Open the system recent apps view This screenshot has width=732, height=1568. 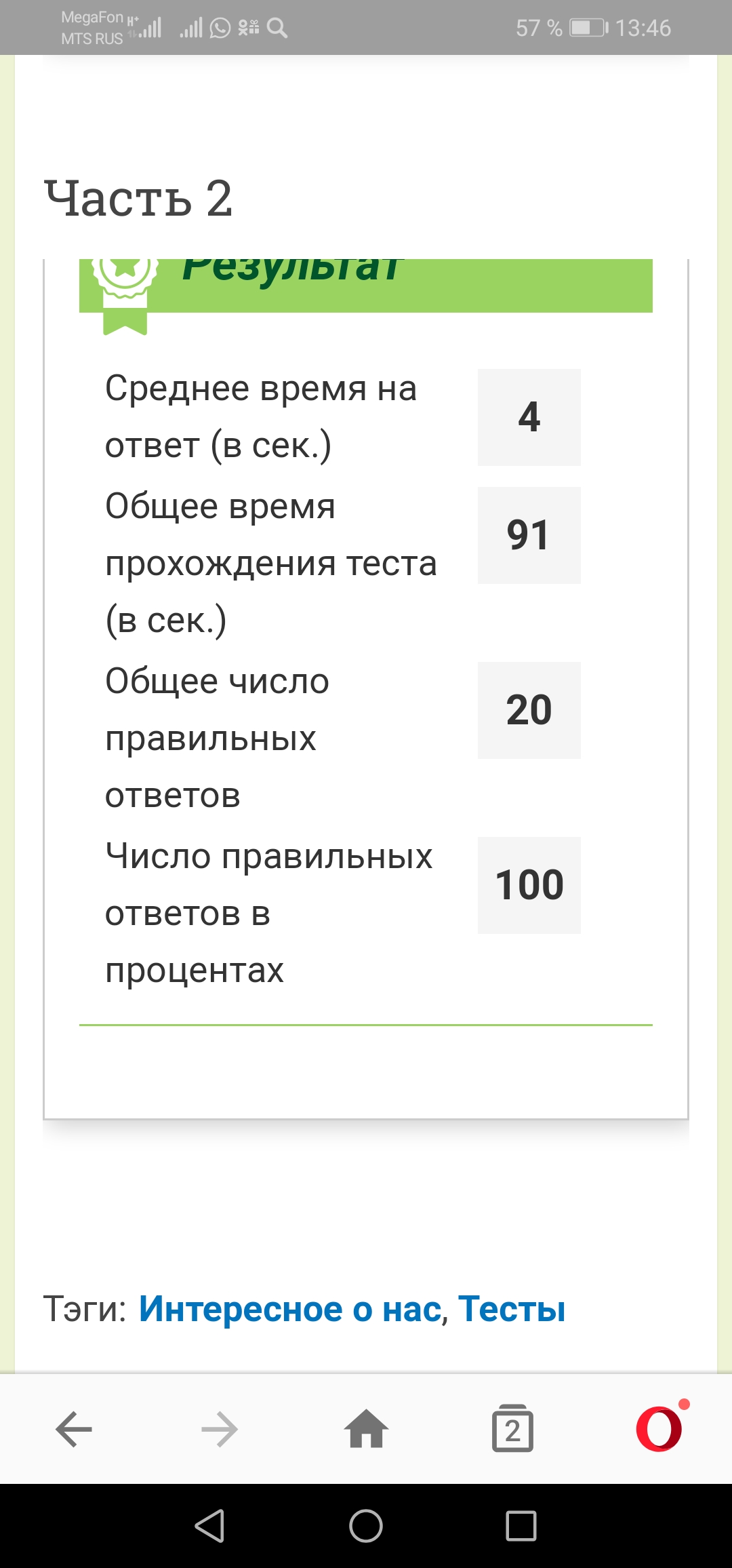[x=521, y=1527]
